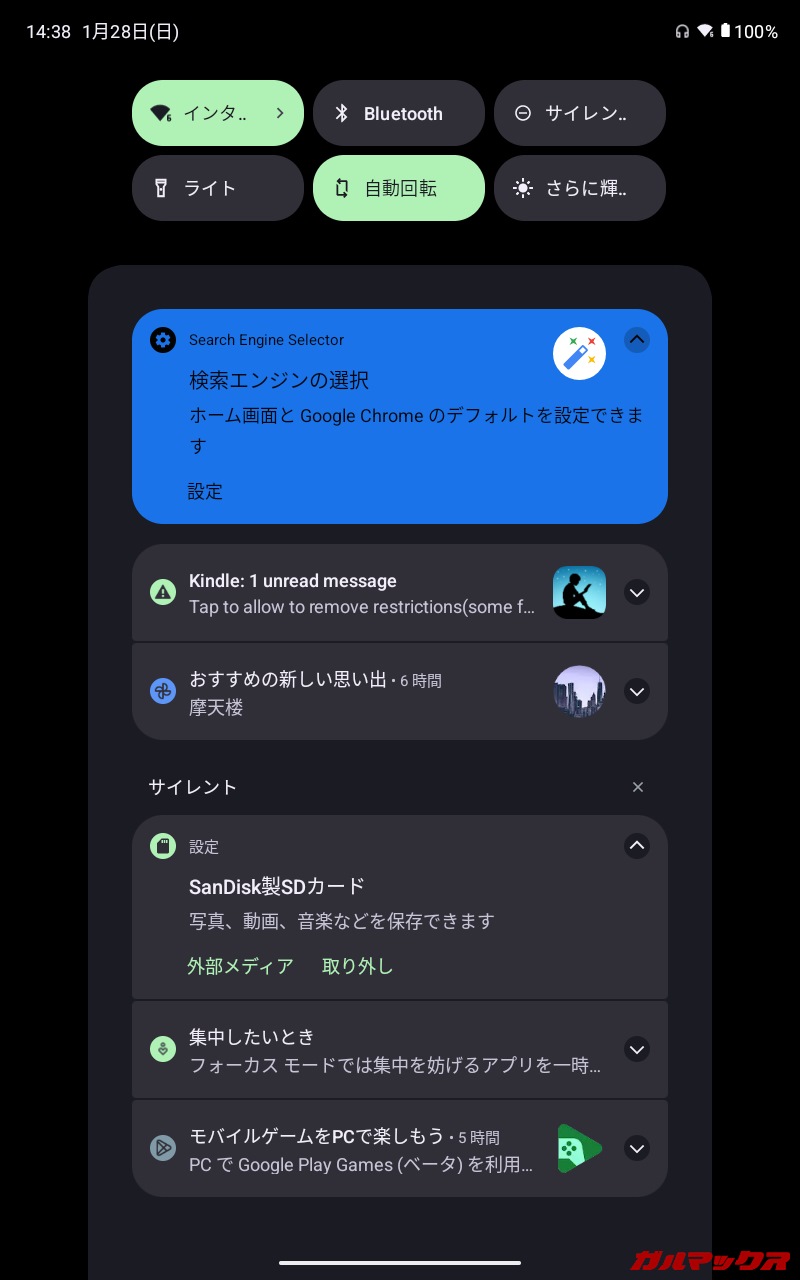Image resolution: width=800 pixels, height=1280 pixels.
Task: Expand the 集中したいとき notification
Action: (637, 1050)
